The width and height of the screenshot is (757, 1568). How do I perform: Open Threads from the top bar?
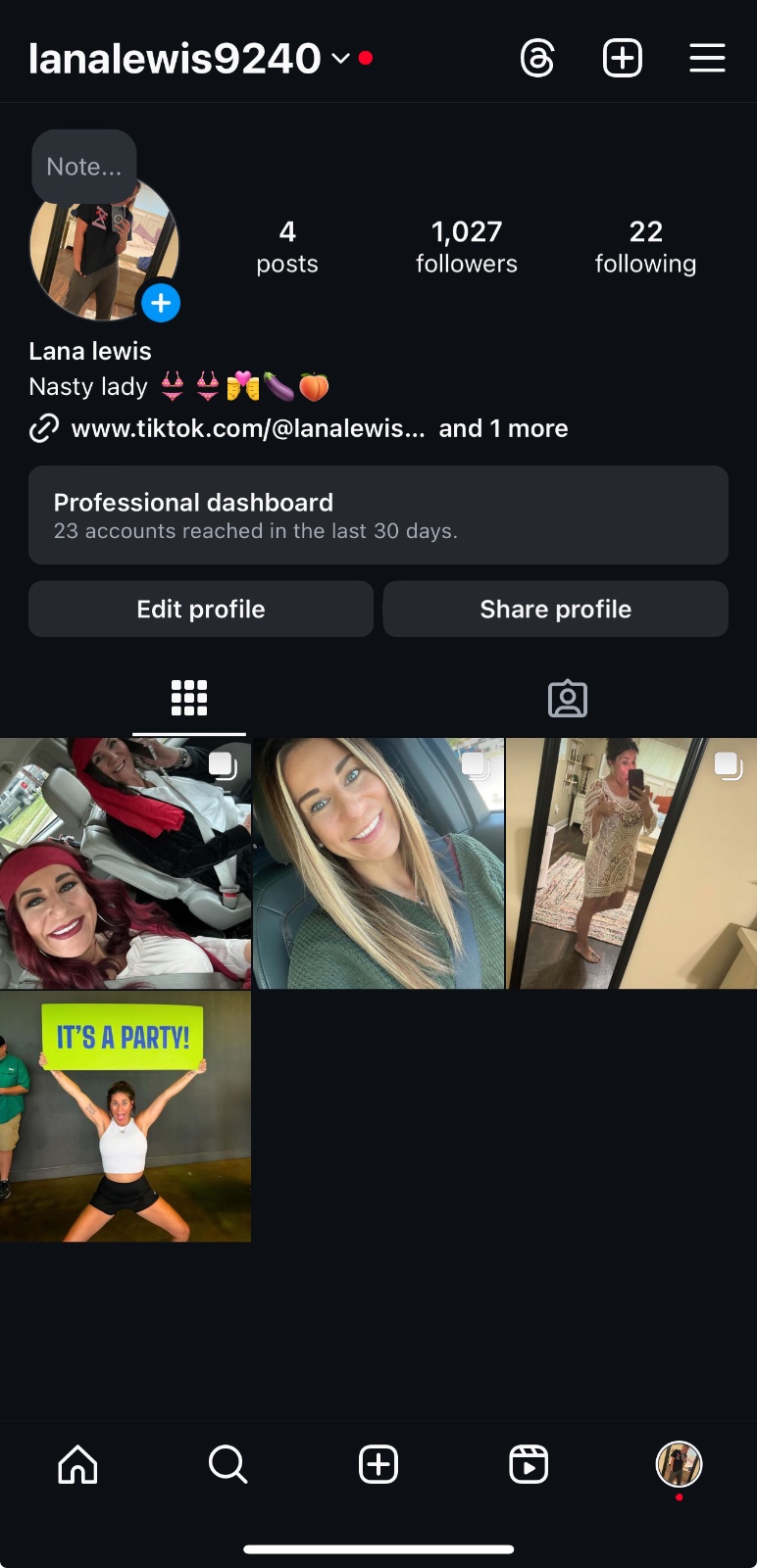pyautogui.click(x=537, y=59)
